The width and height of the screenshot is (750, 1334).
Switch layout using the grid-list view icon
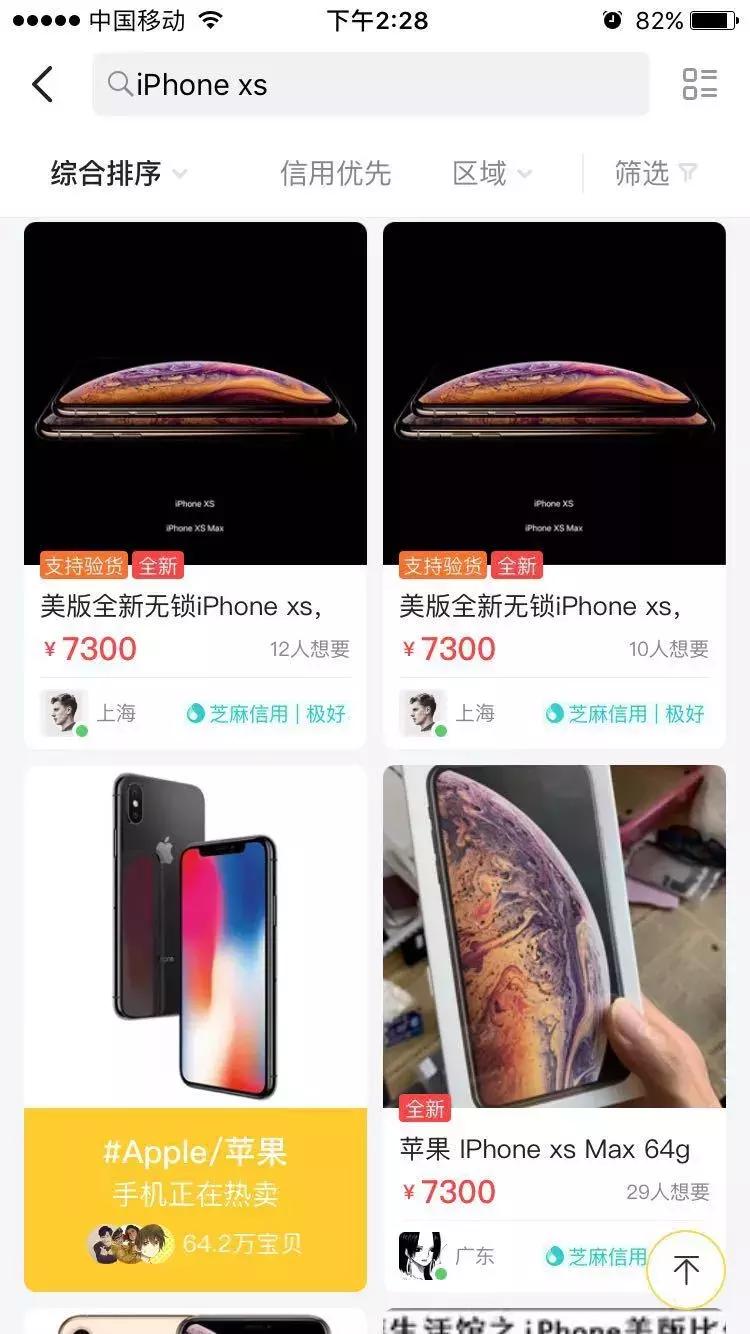click(x=702, y=84)
